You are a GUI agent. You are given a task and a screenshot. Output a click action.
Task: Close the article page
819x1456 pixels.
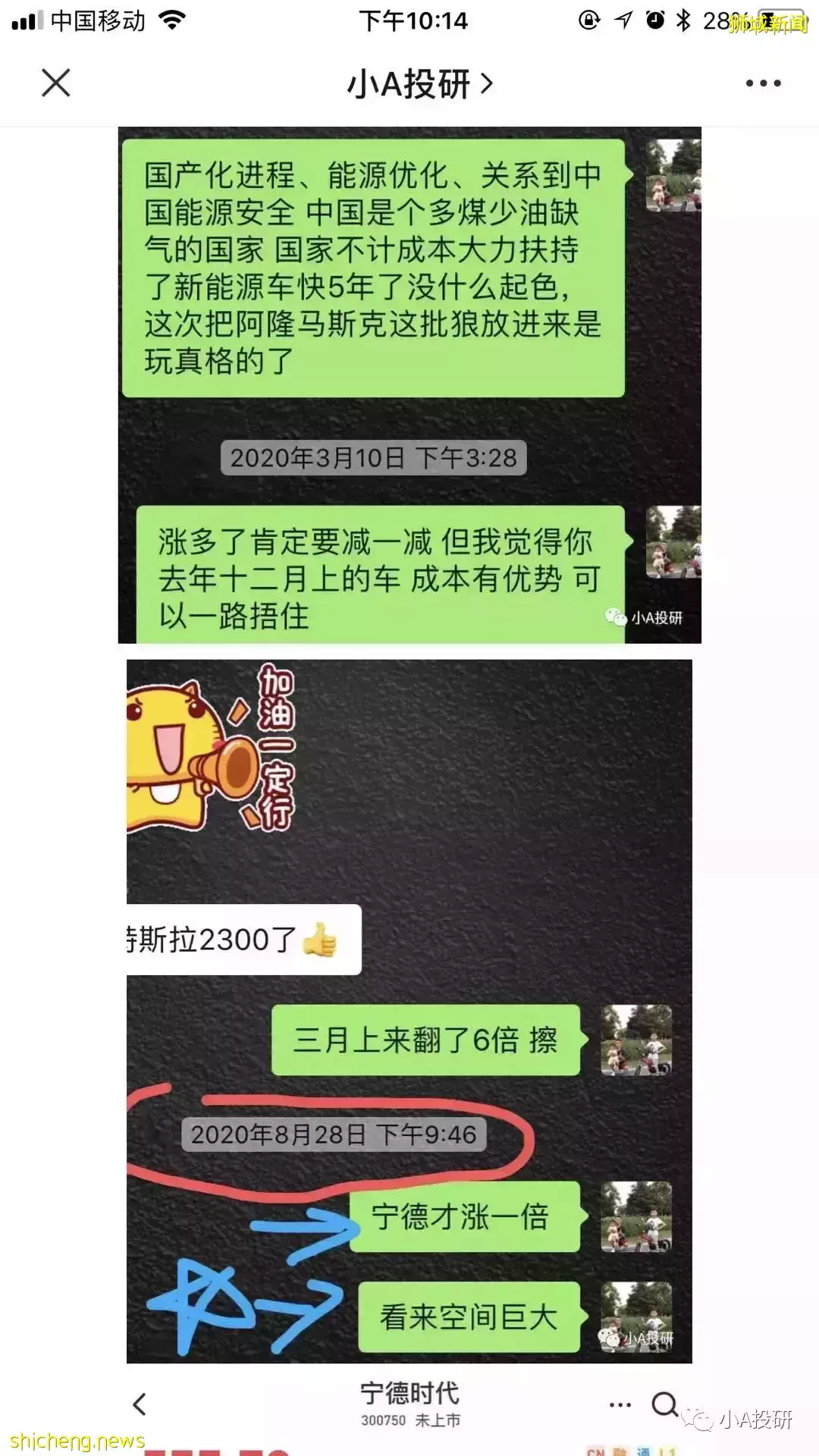[x=55, y=83]
